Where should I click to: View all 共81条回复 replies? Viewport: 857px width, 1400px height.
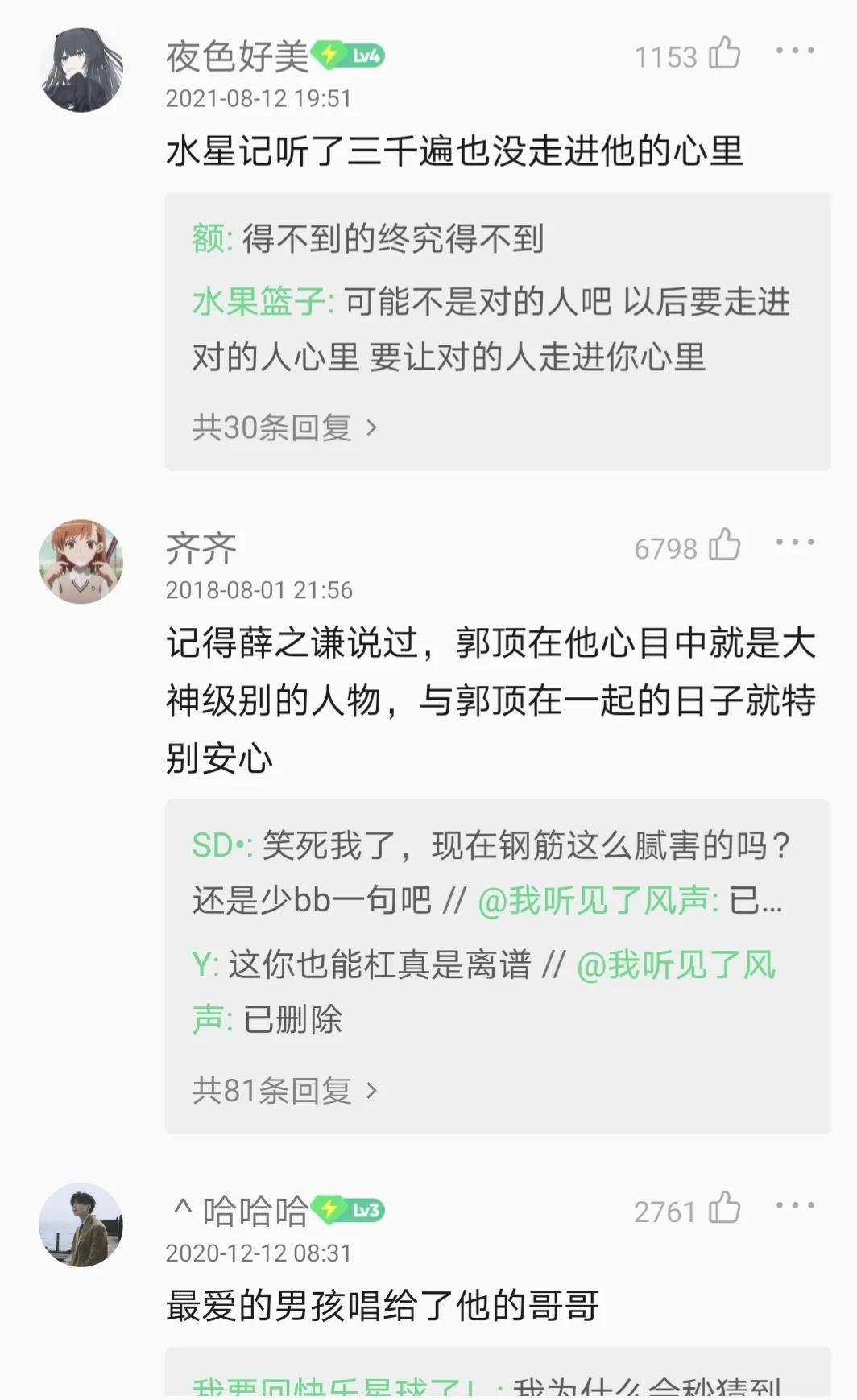pos(284,1090)
